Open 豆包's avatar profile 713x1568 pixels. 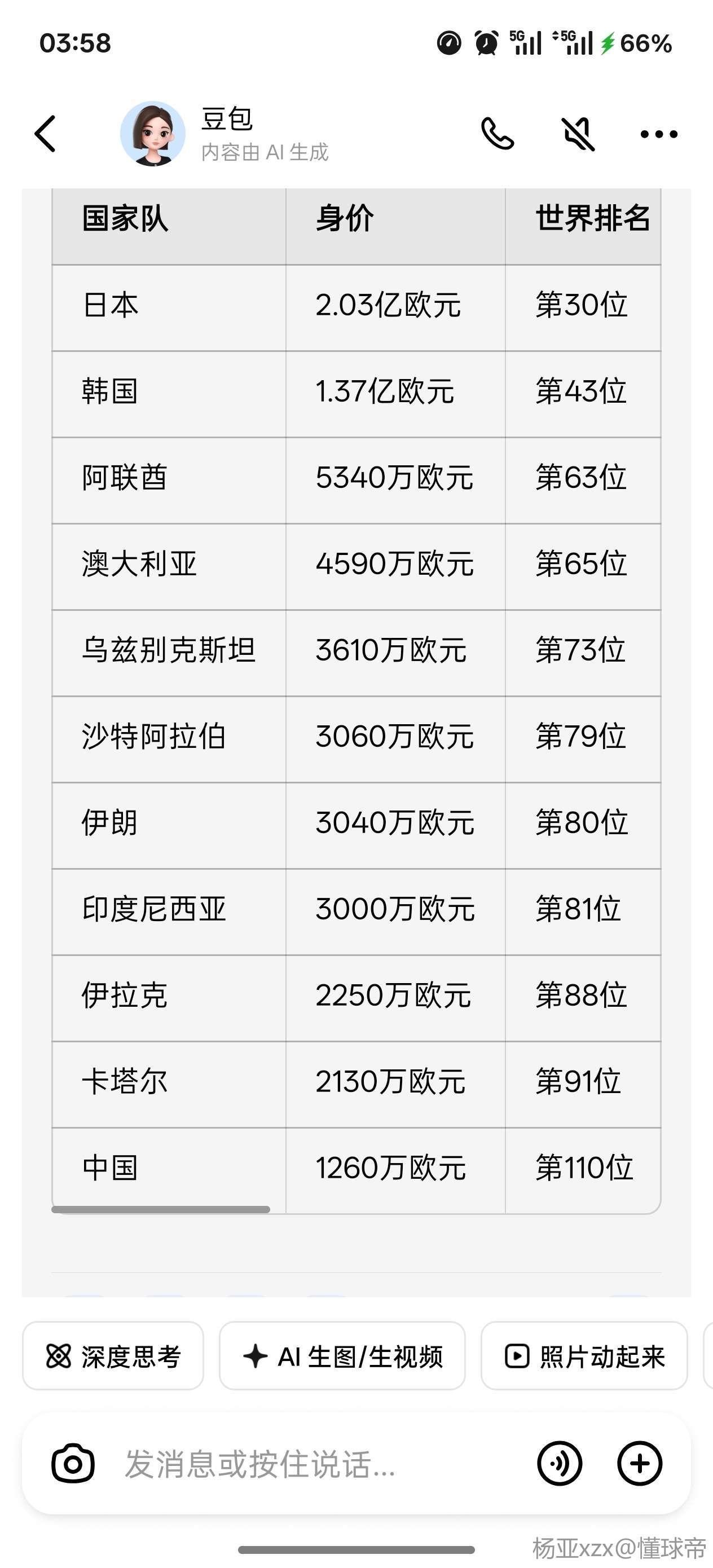152,134
